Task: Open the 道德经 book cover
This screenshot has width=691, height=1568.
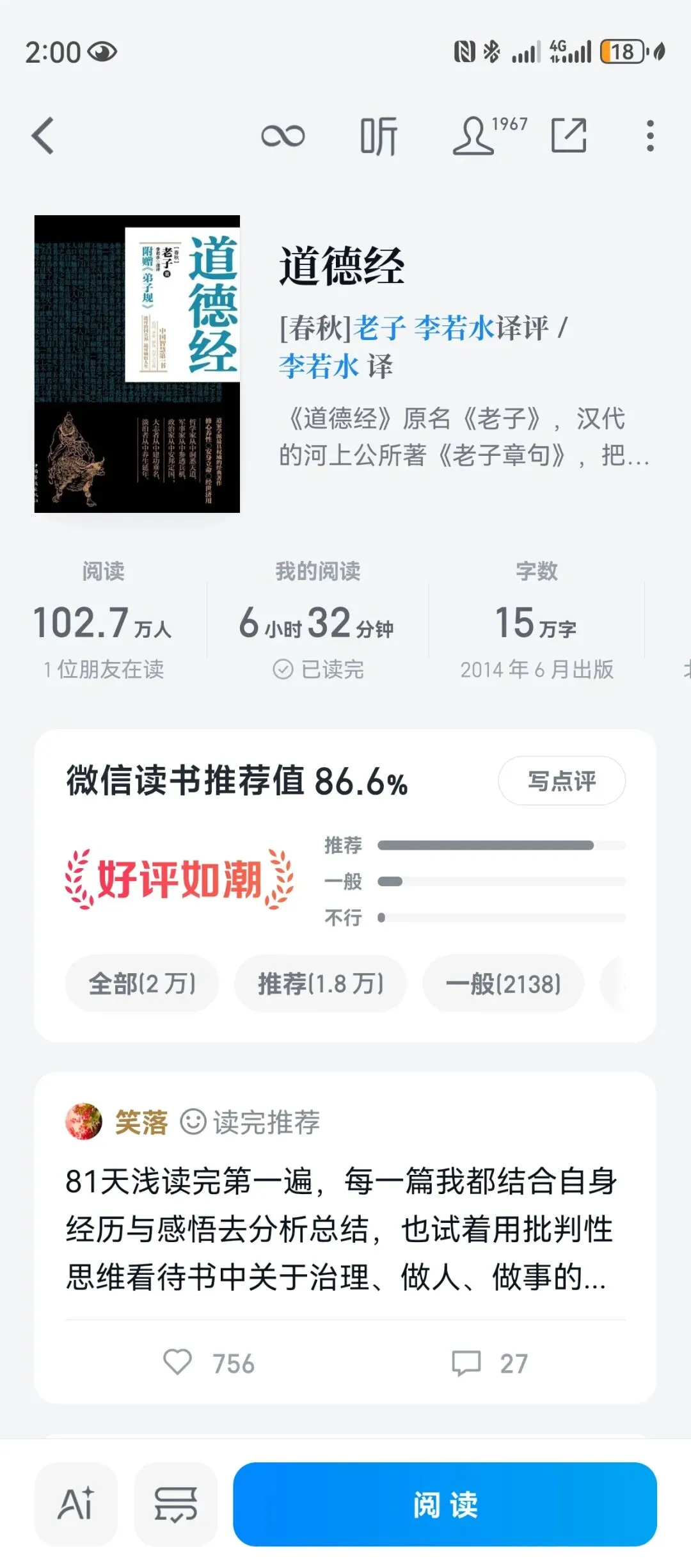Action: (137, 364)
